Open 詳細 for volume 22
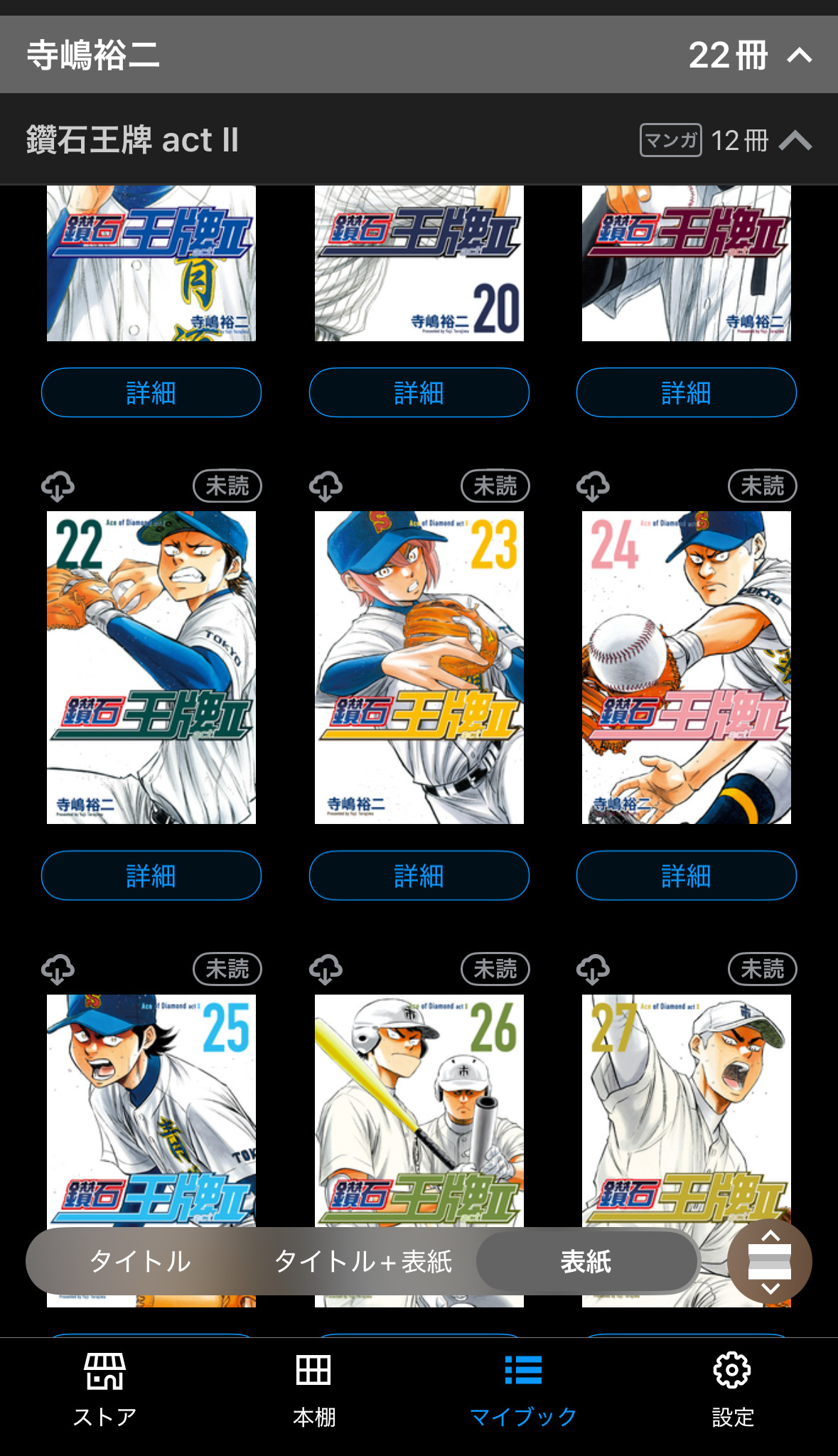This screenshot has height=1456, width=838. point(151,875)
